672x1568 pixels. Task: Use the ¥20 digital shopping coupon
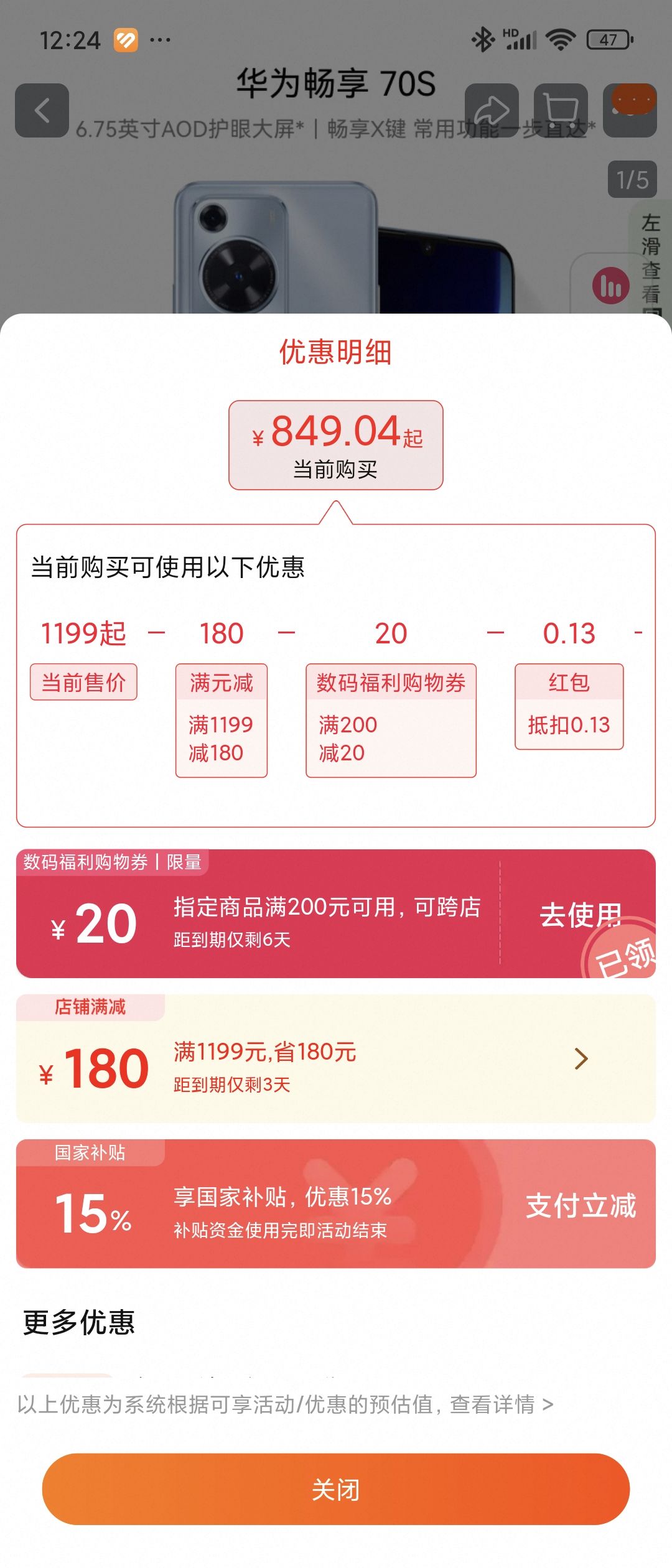[580, 915]
